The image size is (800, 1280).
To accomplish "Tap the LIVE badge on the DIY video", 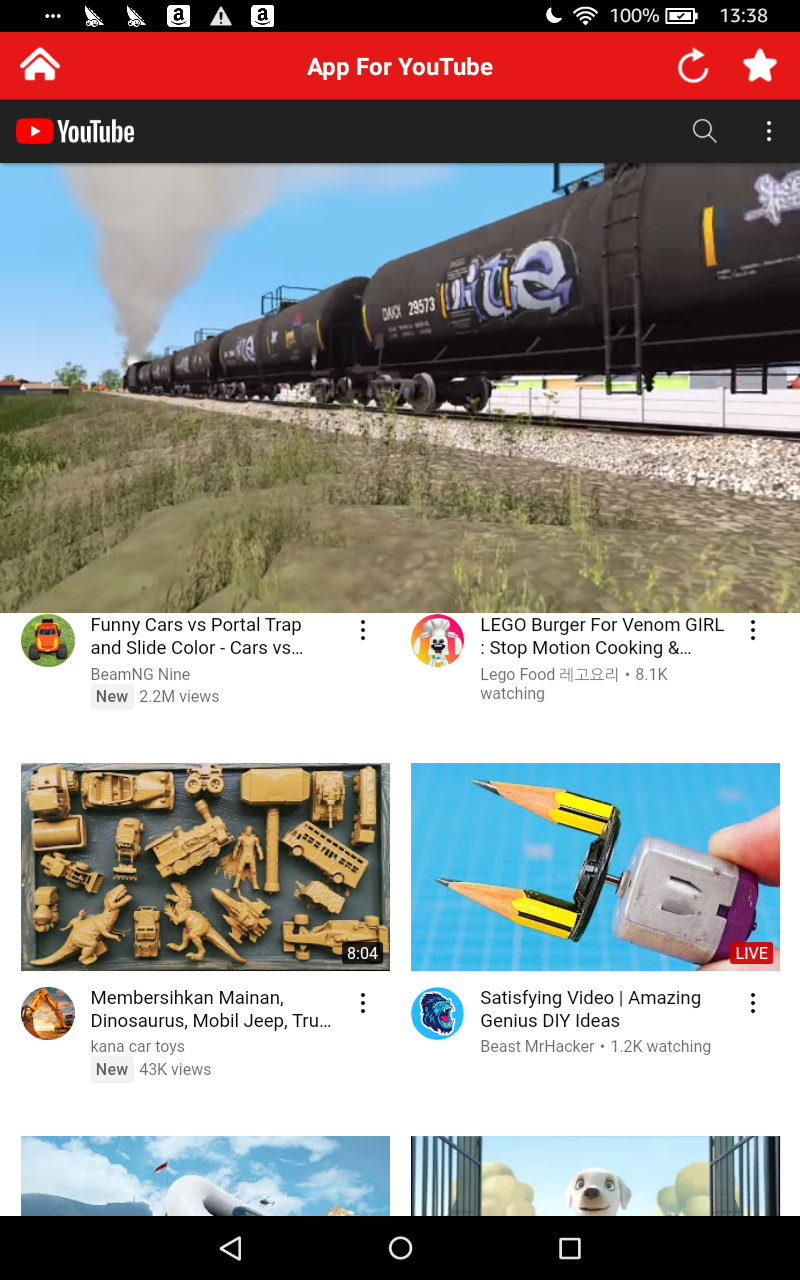I will click(750, 953).
